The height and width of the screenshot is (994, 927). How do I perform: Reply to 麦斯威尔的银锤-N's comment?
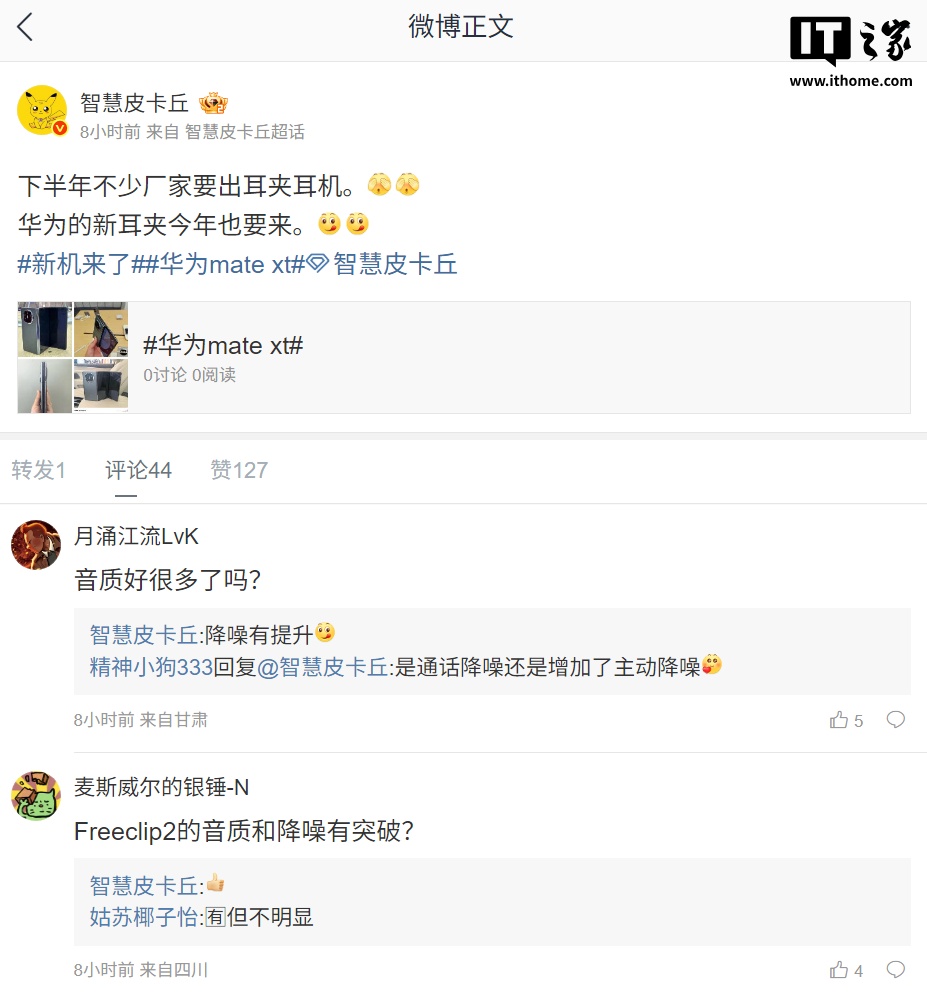(896, 970)
